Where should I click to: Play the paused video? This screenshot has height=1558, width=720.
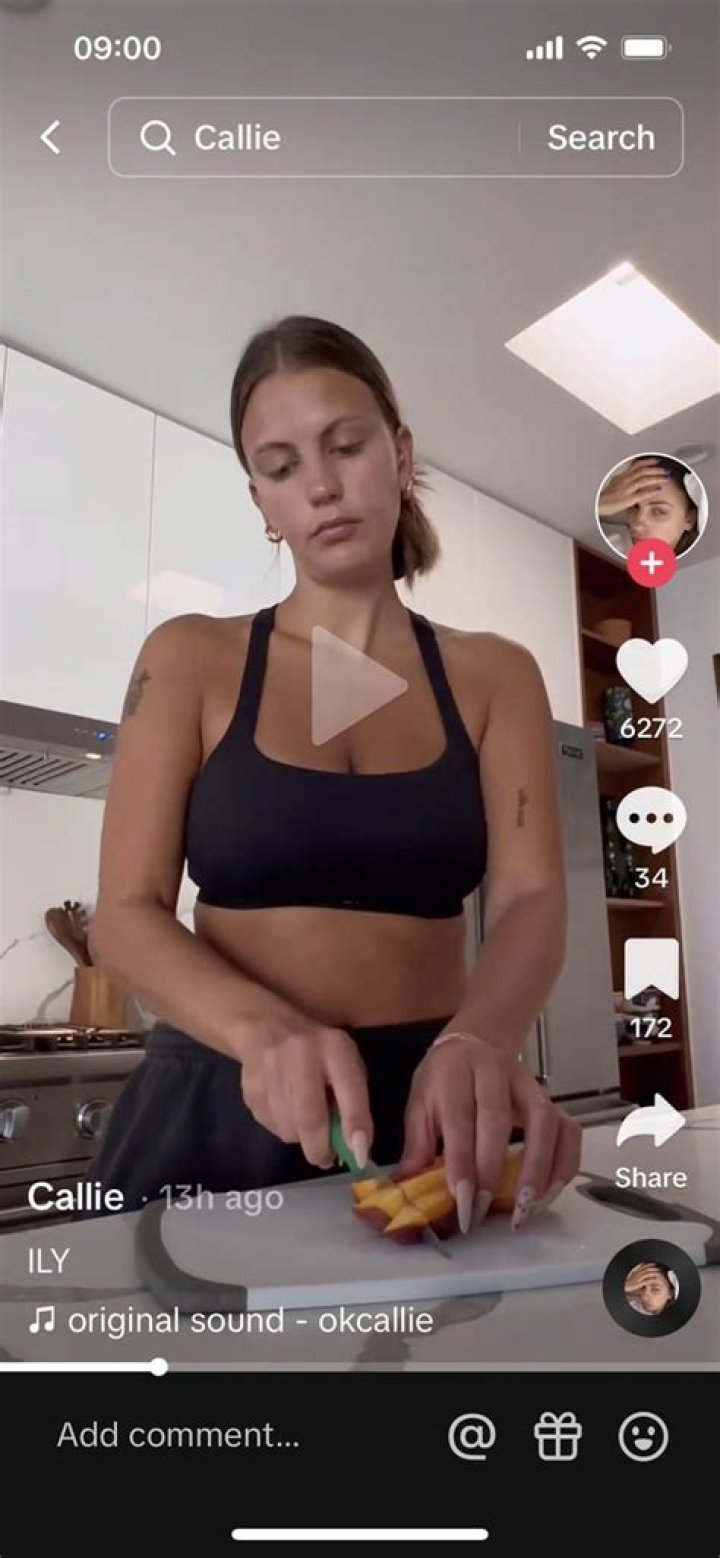point(358,686)
